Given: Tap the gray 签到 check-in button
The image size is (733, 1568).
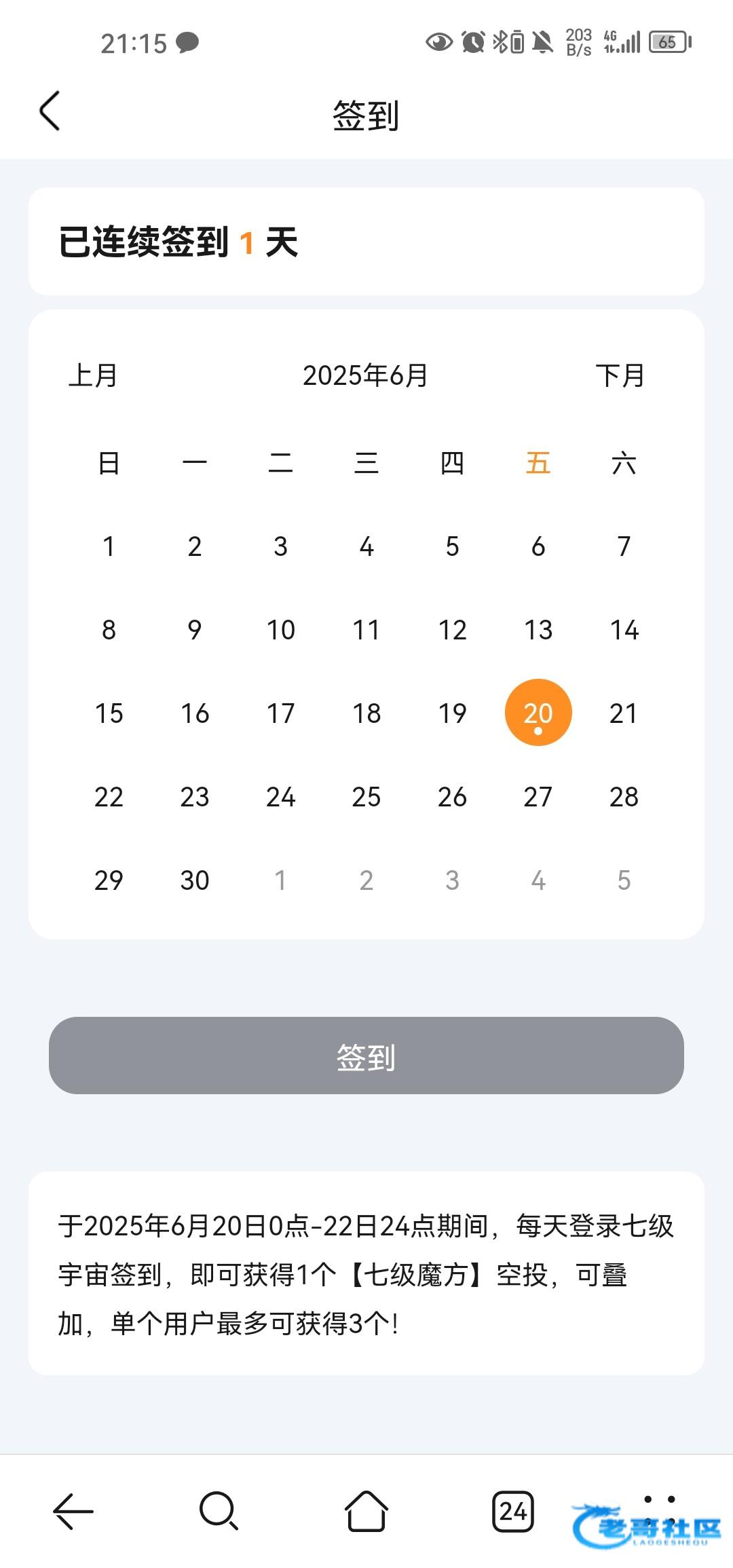Looking at the screenshot, I should click(x=366, y=1056).
